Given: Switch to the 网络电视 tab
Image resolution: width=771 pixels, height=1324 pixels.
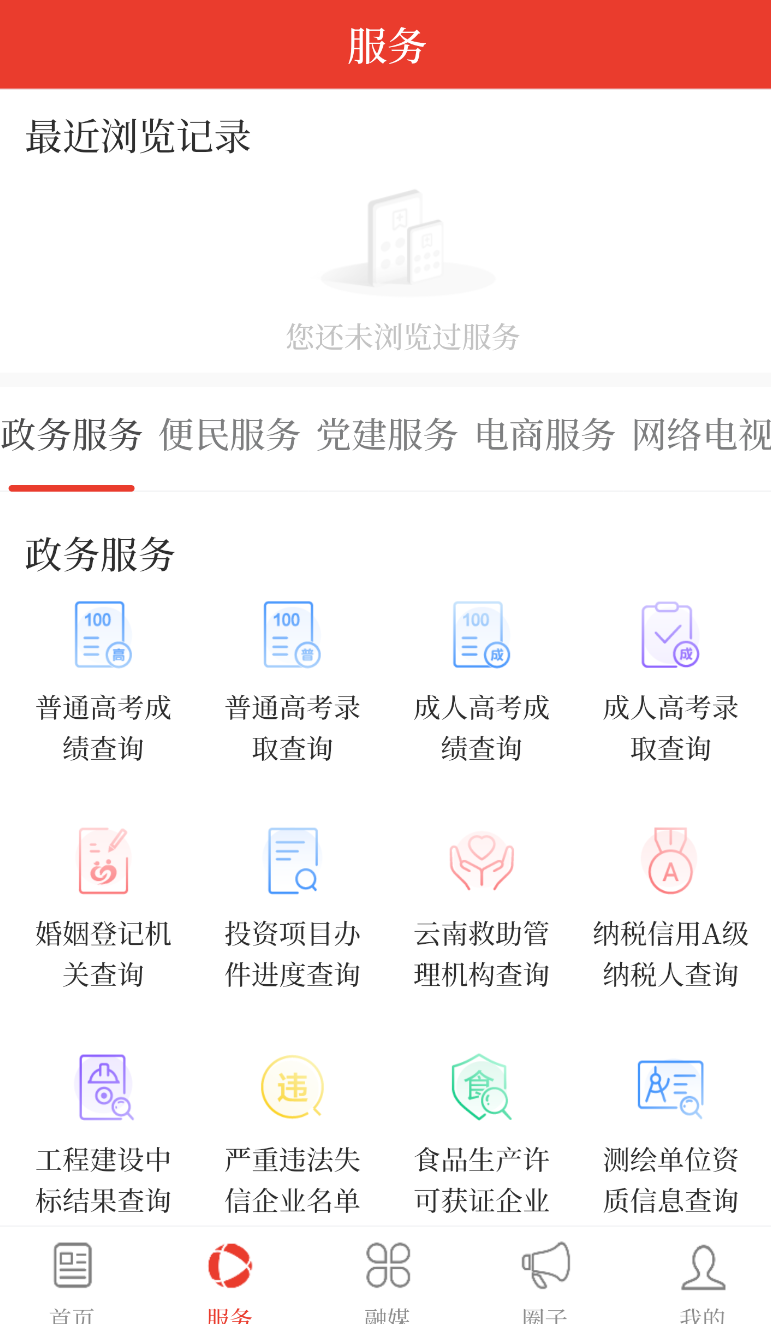Looking at the screenshot, I should (701, 434).
